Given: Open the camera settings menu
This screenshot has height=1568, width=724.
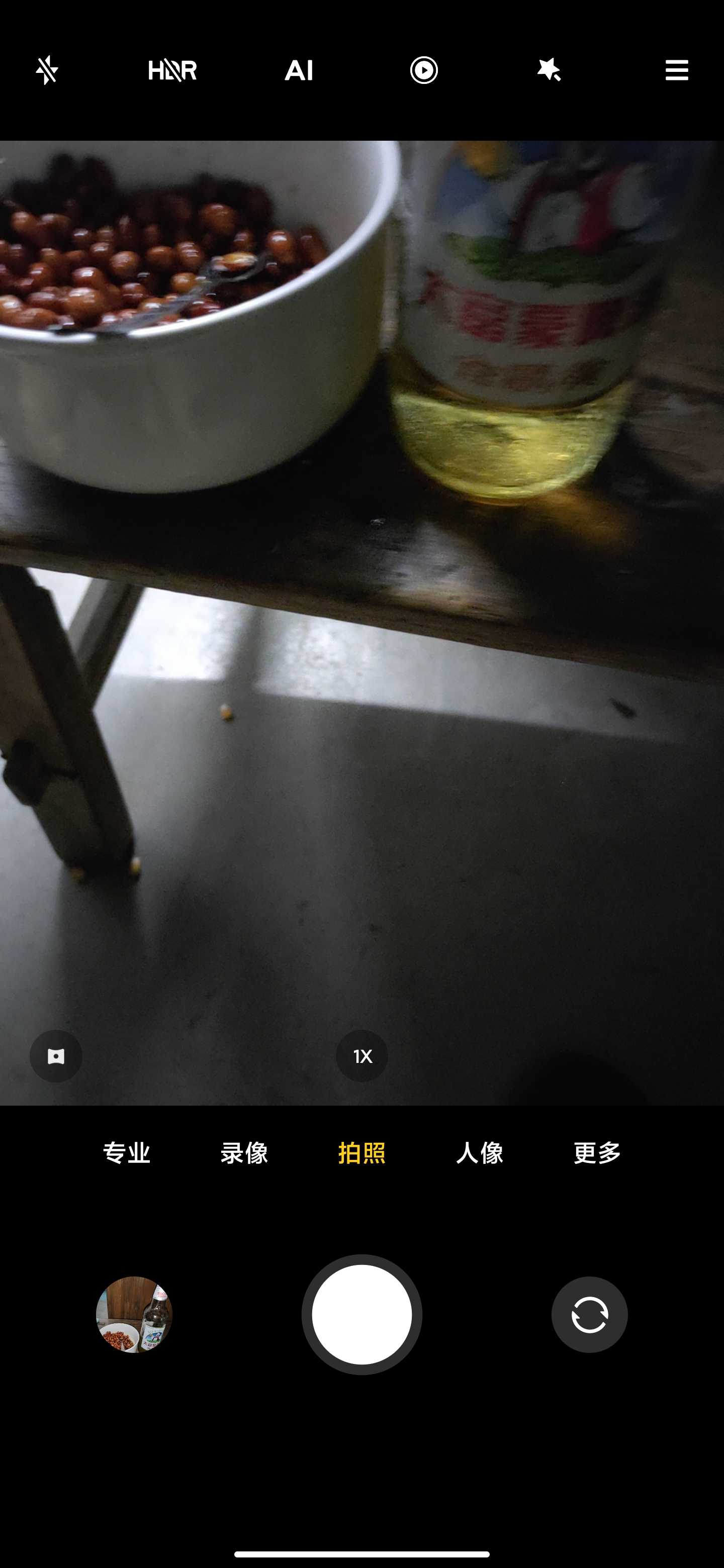Looking at the screenshot, I should [x=677, y=70].
